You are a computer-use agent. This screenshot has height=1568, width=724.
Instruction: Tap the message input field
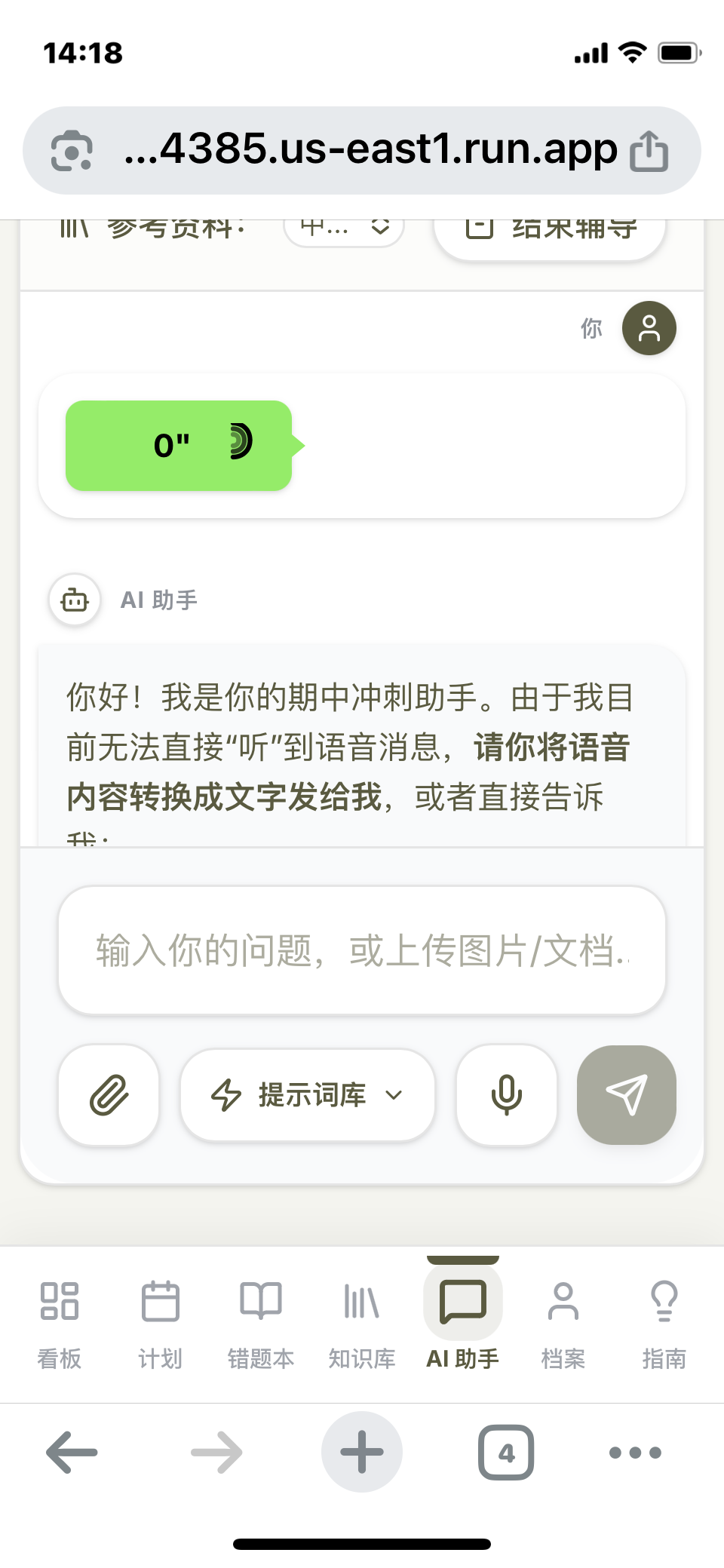[362, 950]
